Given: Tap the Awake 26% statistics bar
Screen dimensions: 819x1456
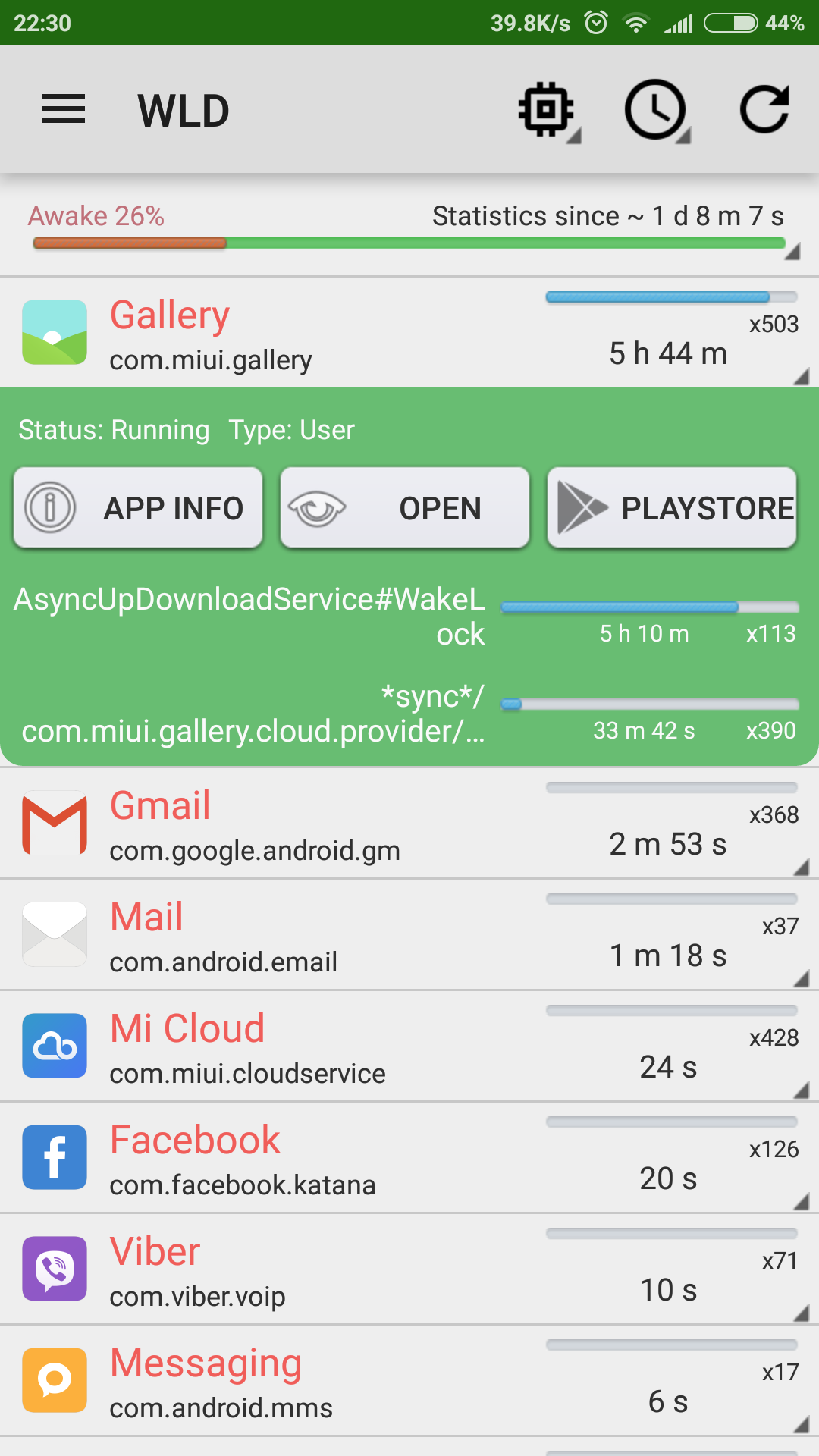Looking at the screenshot, I should coord(409,226).
